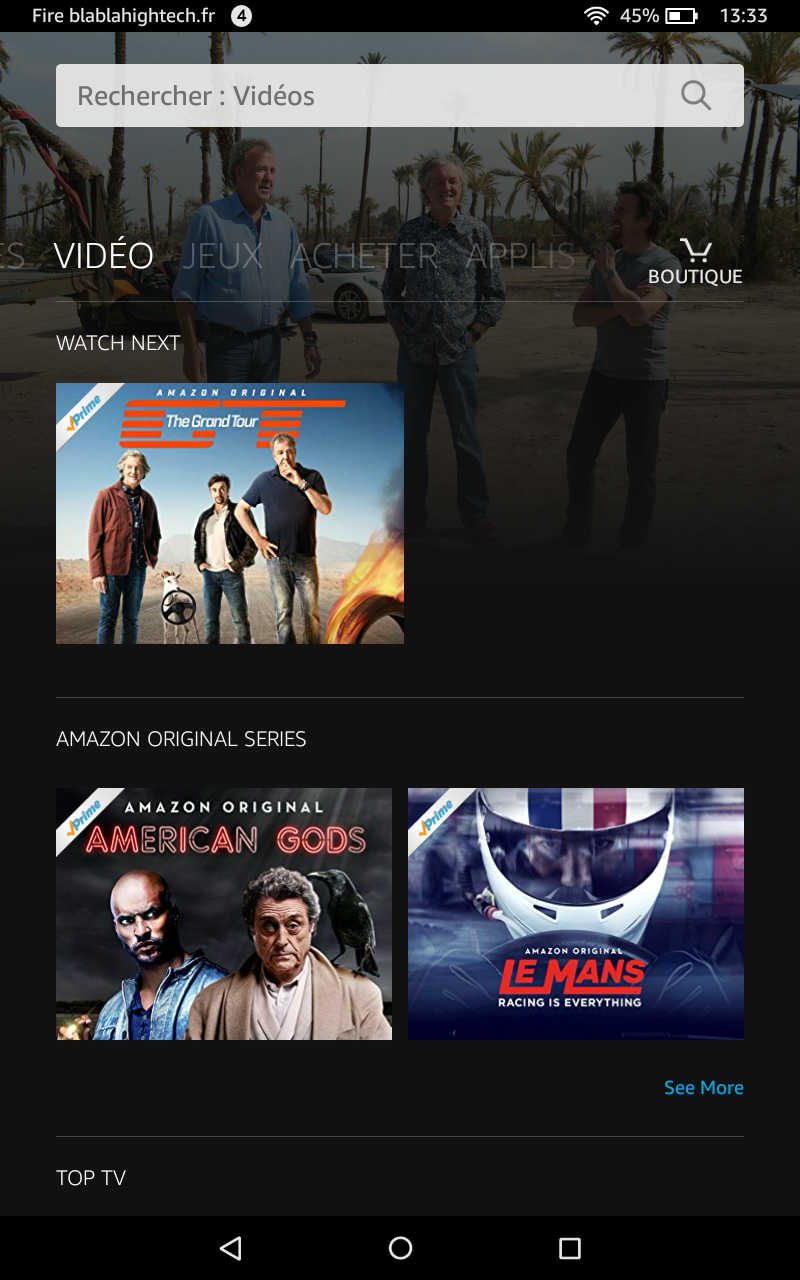Switch to the APPLIS tab
The width and height of the screenshot is (800, 1280).
pyautogui.click(x=520, y=256)
